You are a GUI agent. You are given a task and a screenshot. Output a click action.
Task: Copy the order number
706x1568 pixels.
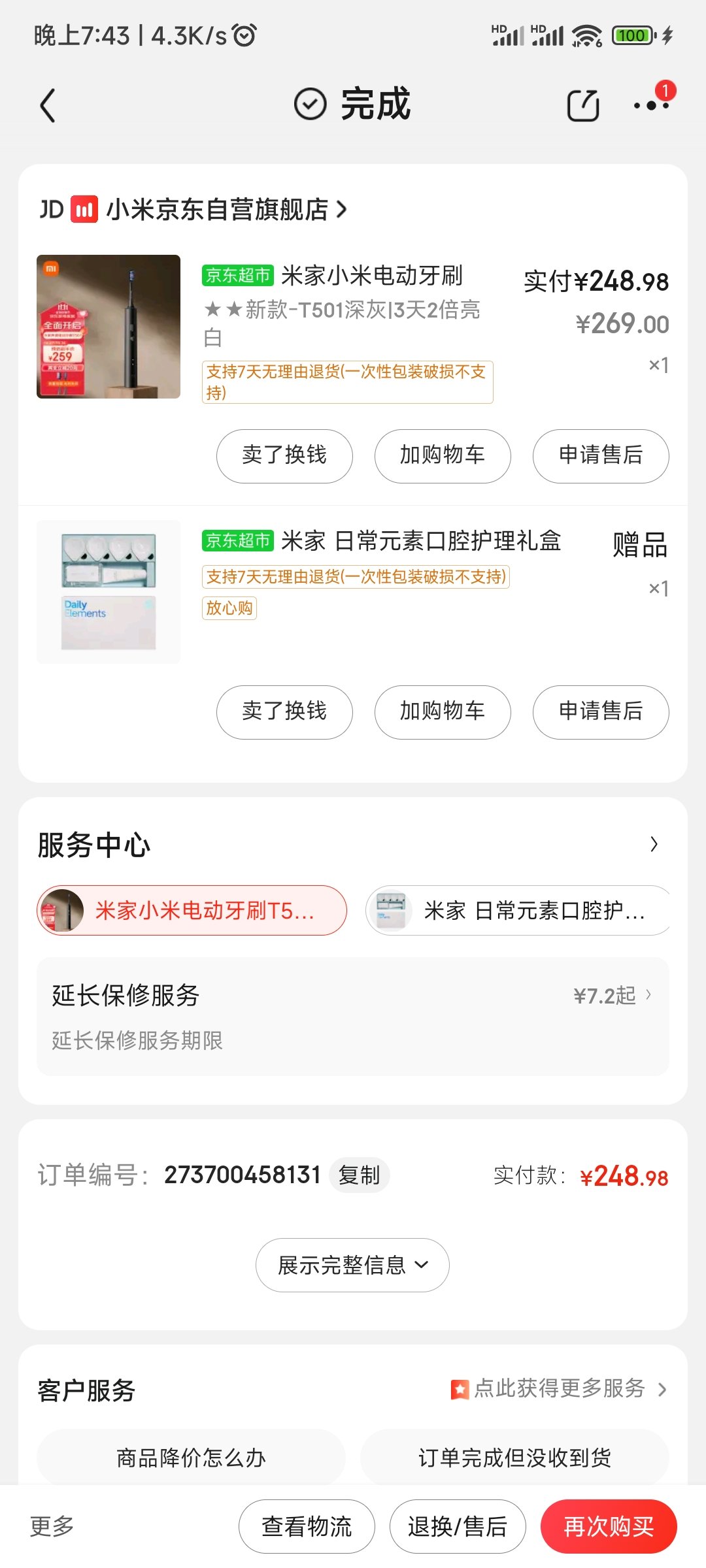click(359, 1175)
